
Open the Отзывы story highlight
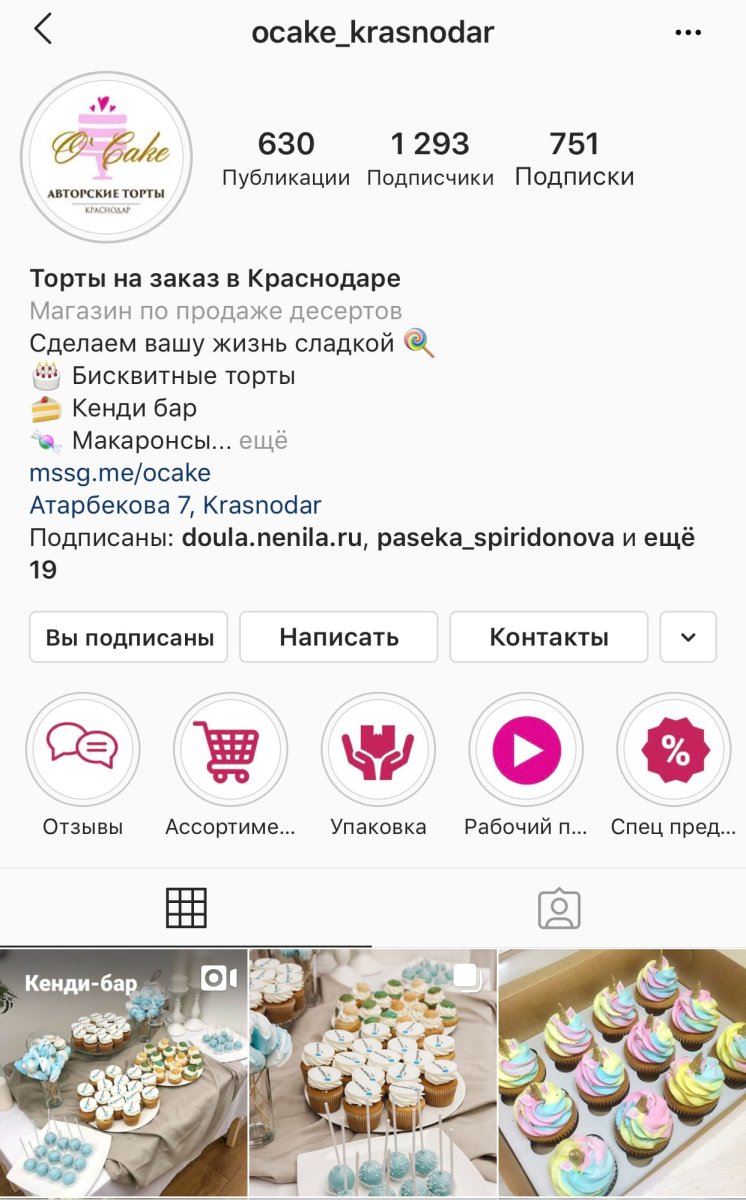[83, 750]
